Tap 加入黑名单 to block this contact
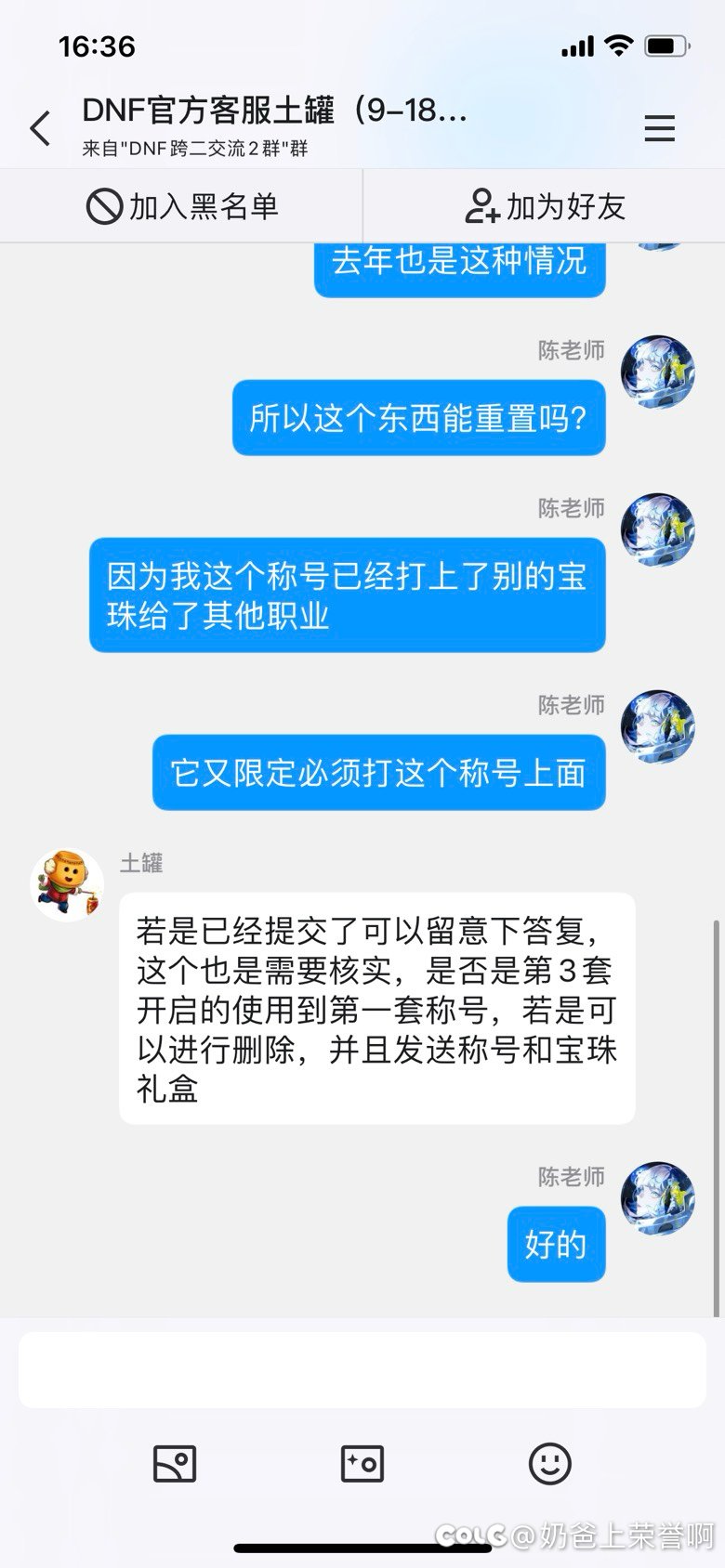 pyautogui.click(x=182, y=206)
